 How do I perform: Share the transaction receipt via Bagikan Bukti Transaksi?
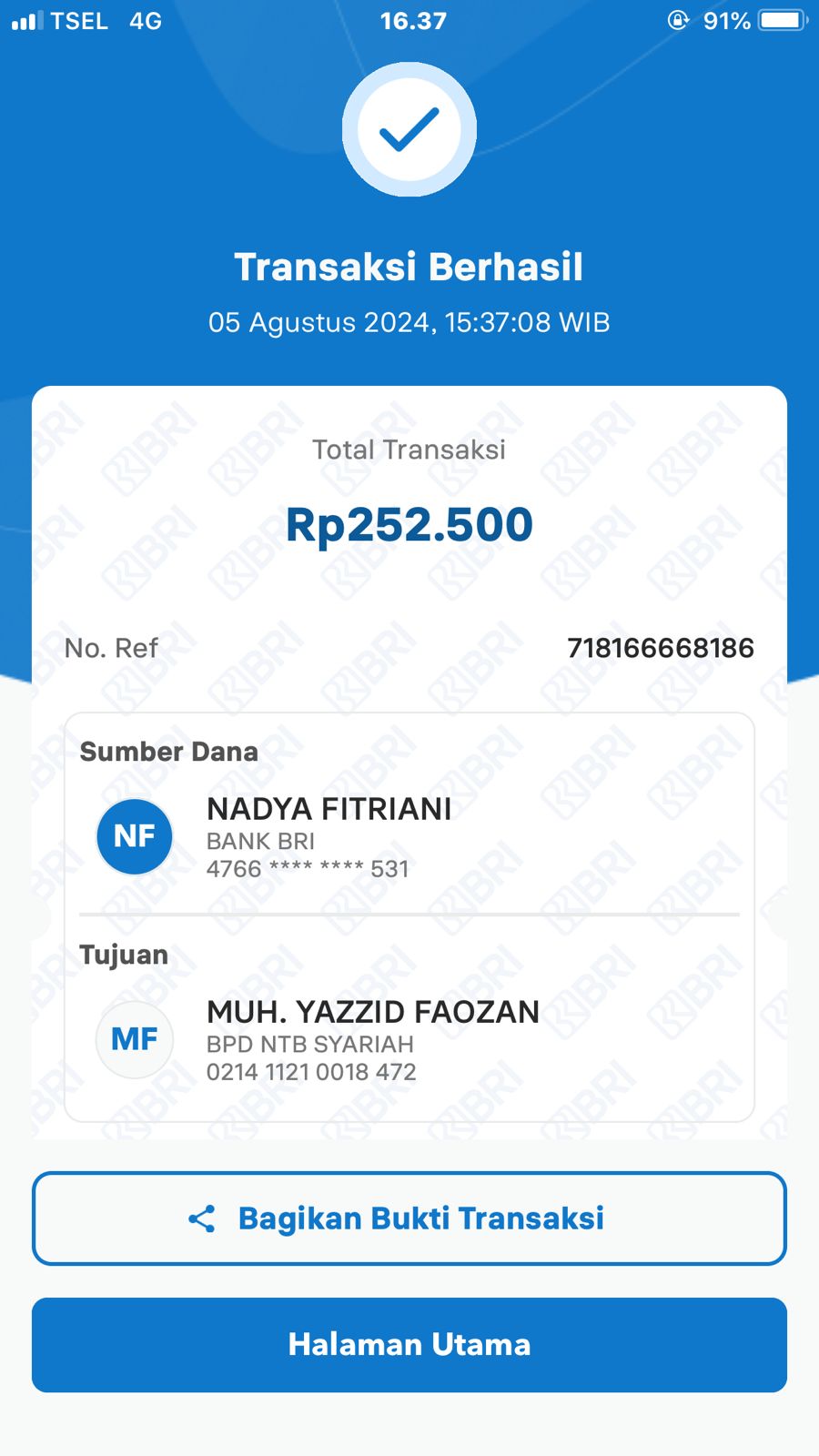pyautogui.click(x=409, y=1218)
